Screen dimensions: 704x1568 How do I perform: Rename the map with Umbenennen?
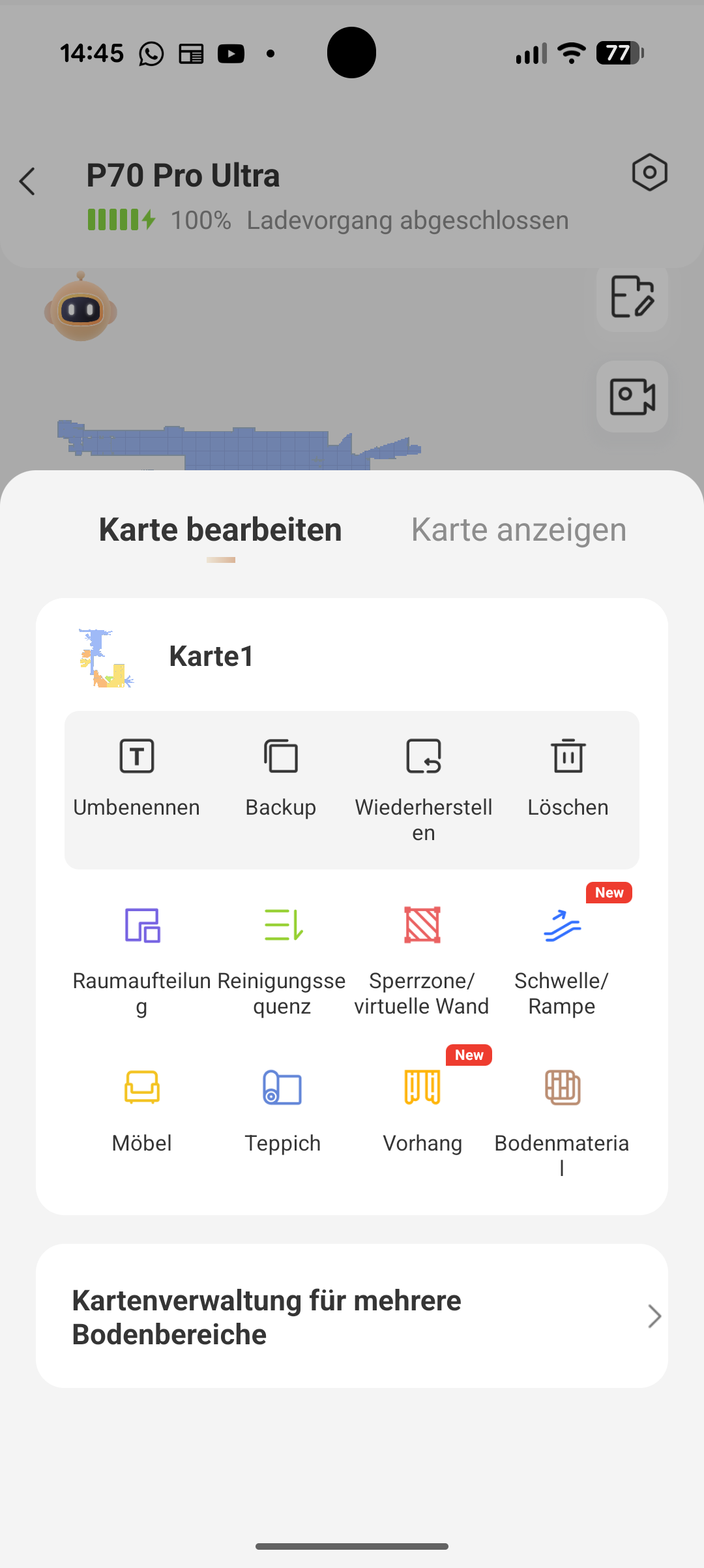click(137, 777)
